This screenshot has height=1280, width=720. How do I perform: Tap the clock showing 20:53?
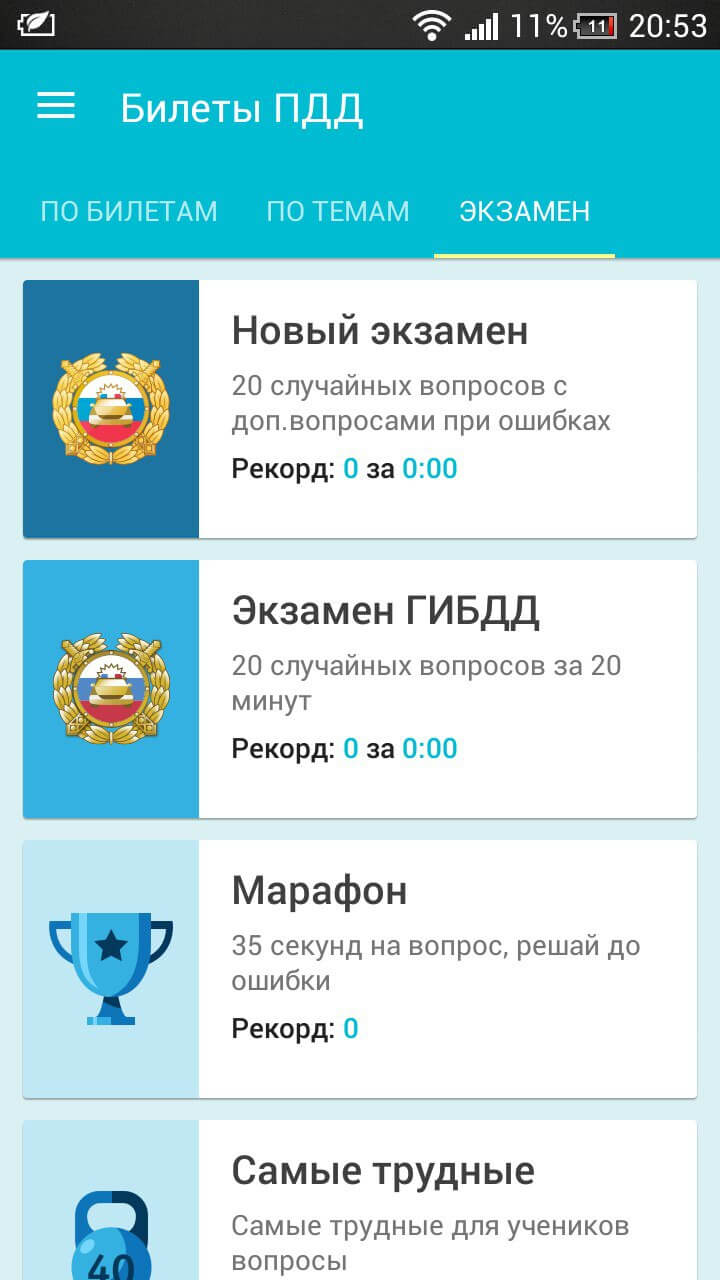(668, 25)
